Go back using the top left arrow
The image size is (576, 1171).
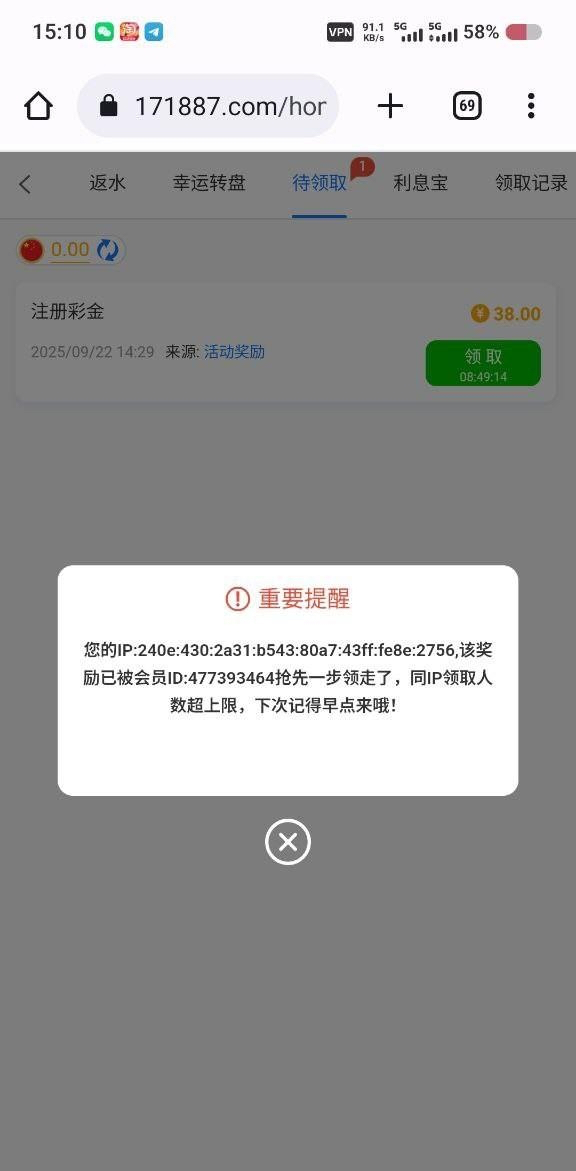point(25,184)
